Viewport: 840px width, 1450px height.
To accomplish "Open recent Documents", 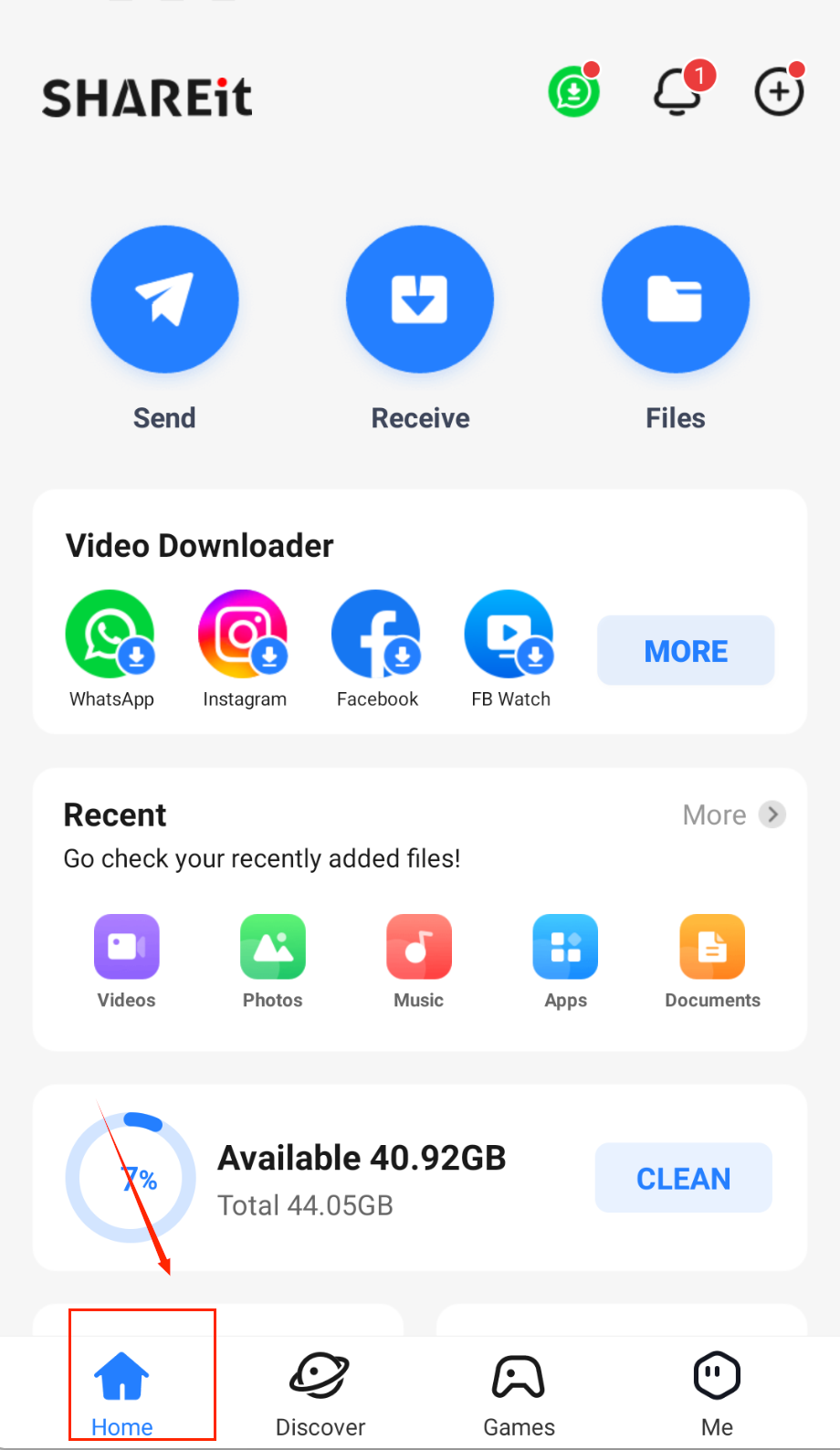I will pyautogui.click(x=712, y=947).
